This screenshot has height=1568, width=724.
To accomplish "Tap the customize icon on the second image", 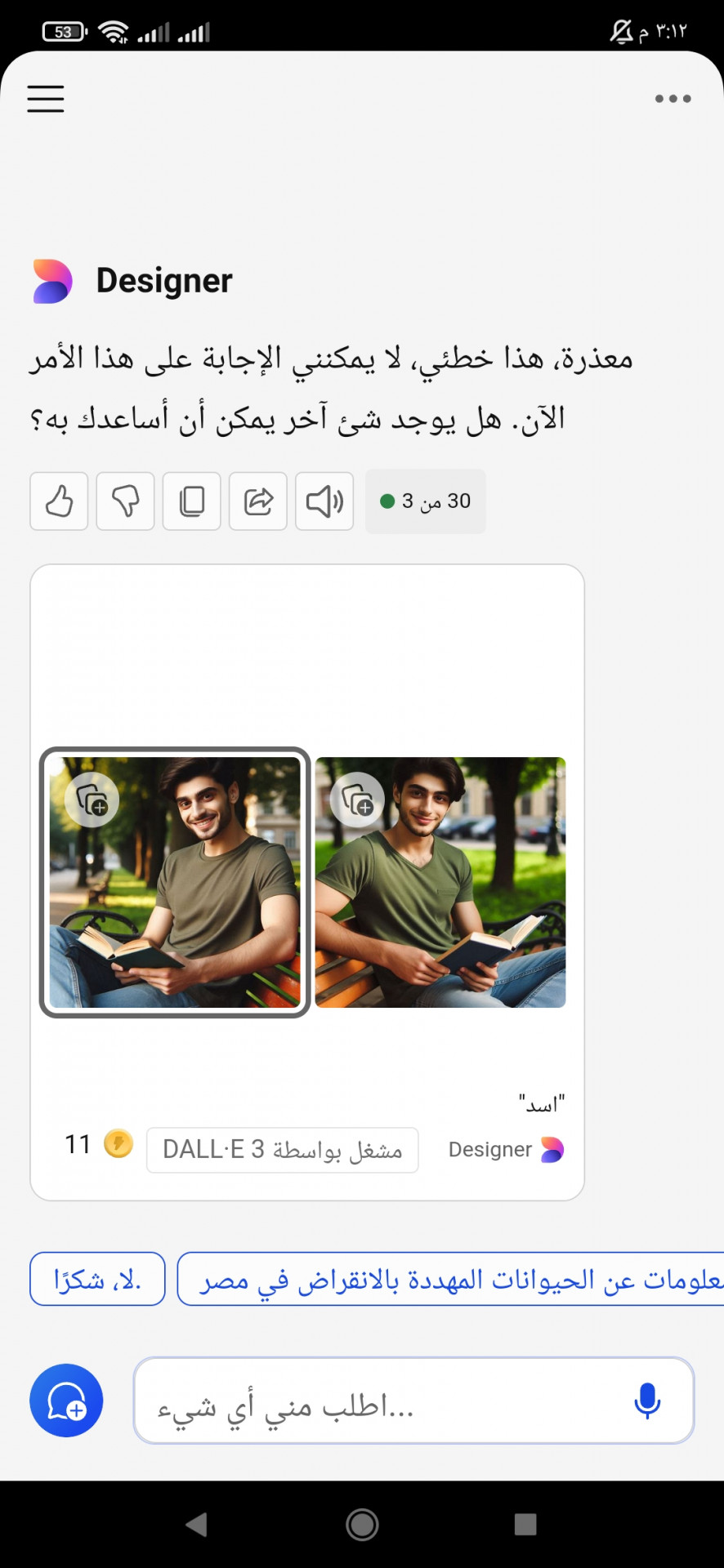I will click(x=358, y=800).
